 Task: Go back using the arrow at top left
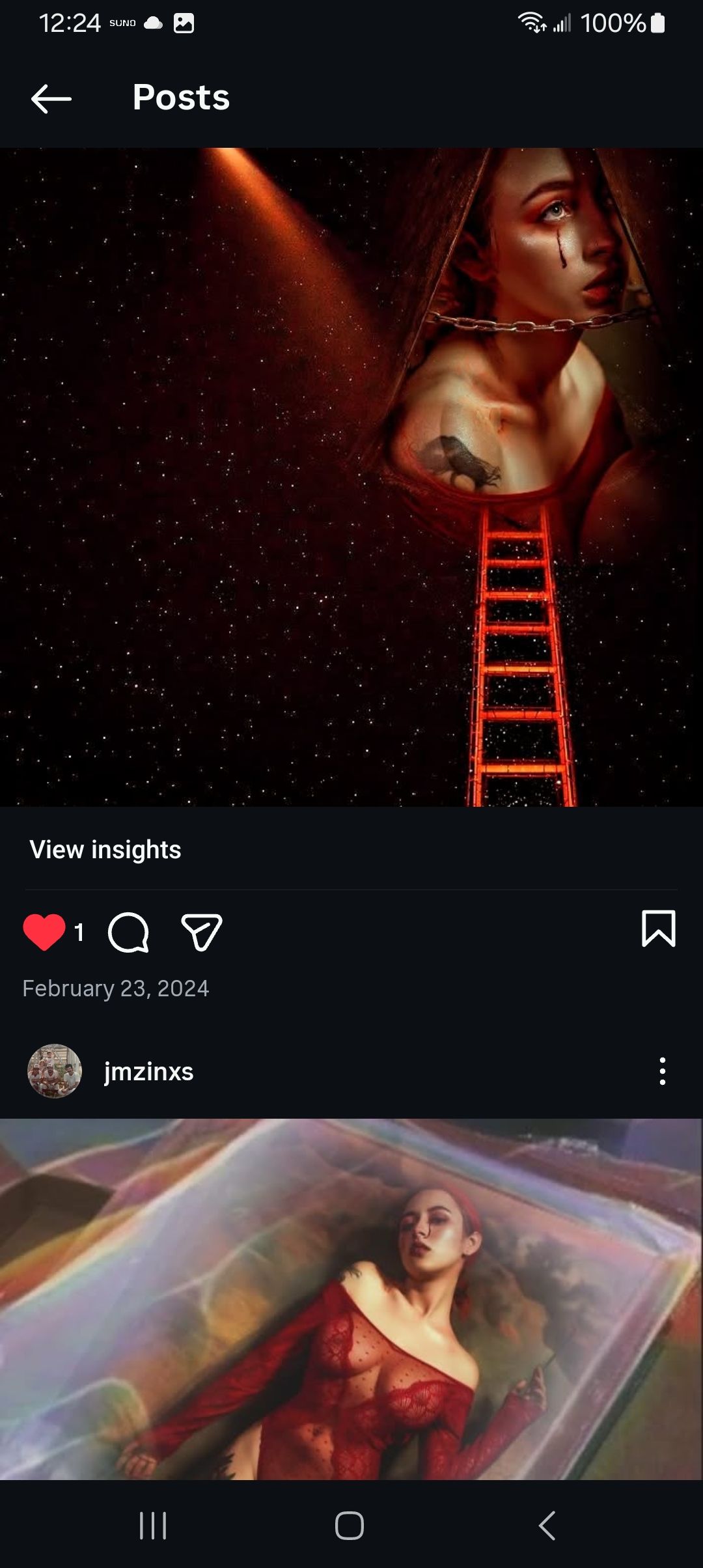pyautogui.click(x=49, y=98)
